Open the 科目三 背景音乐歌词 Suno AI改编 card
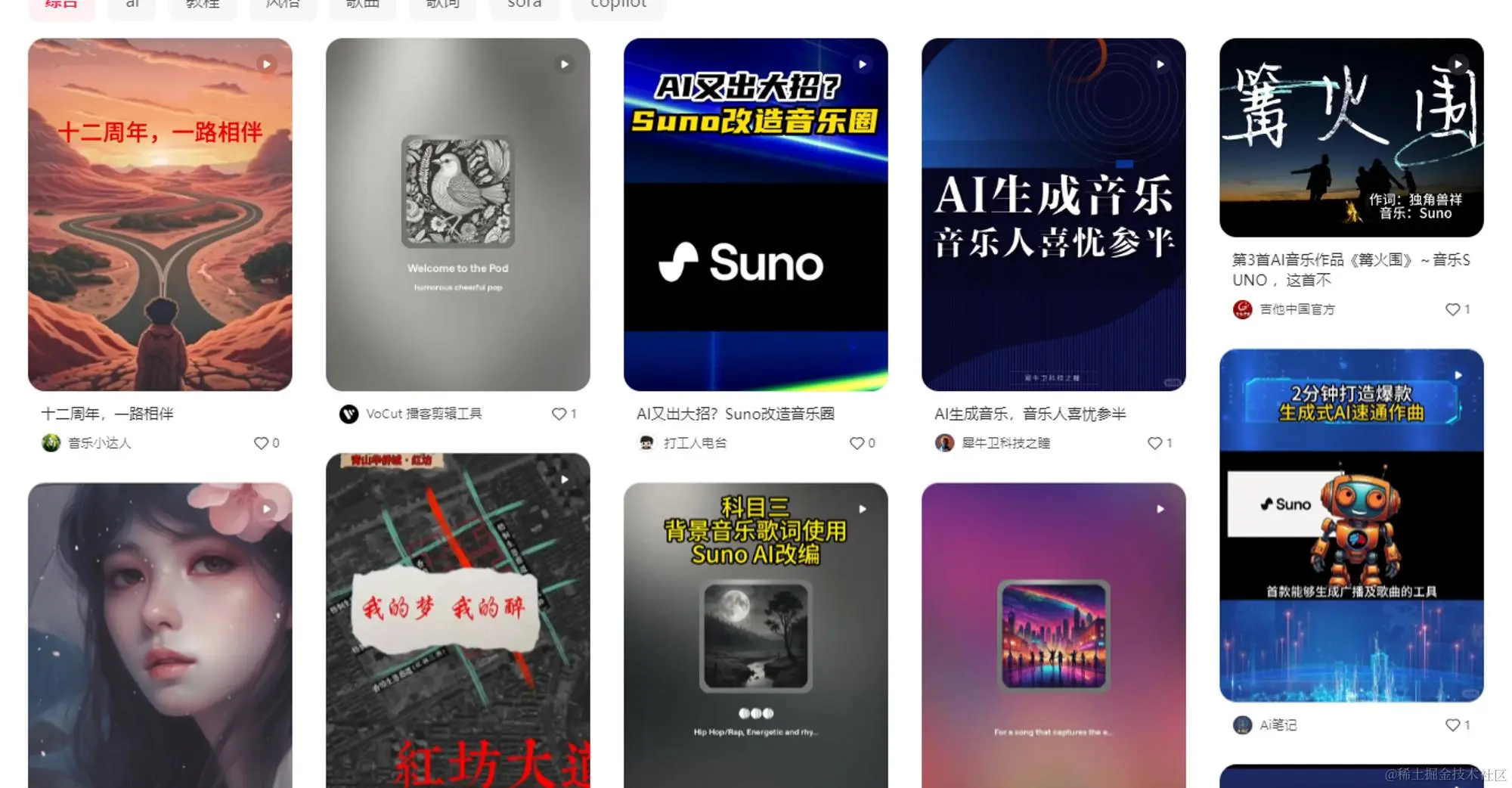 pyautogui.click(x=755, y=635)
